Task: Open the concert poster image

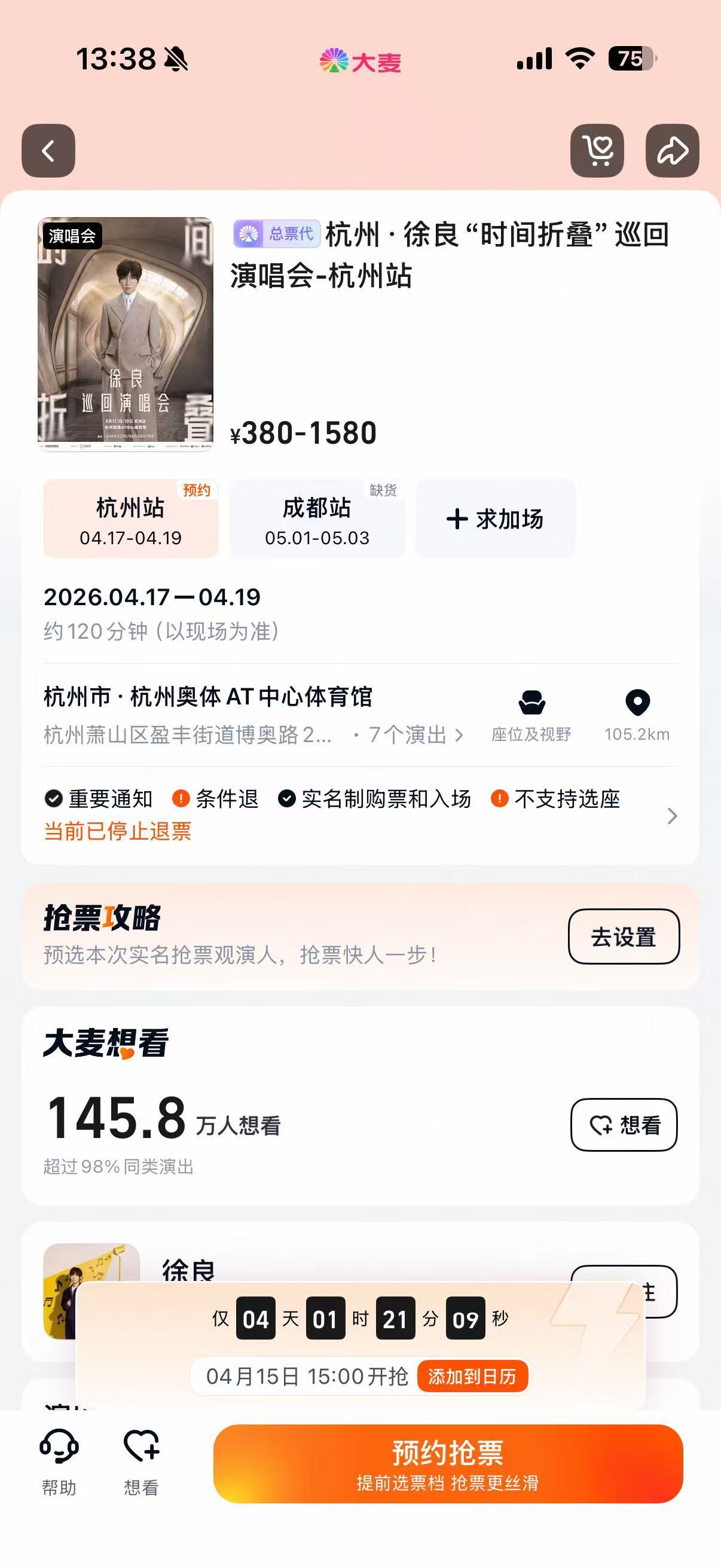Action: pyautogui.click(x=126, y=334)
